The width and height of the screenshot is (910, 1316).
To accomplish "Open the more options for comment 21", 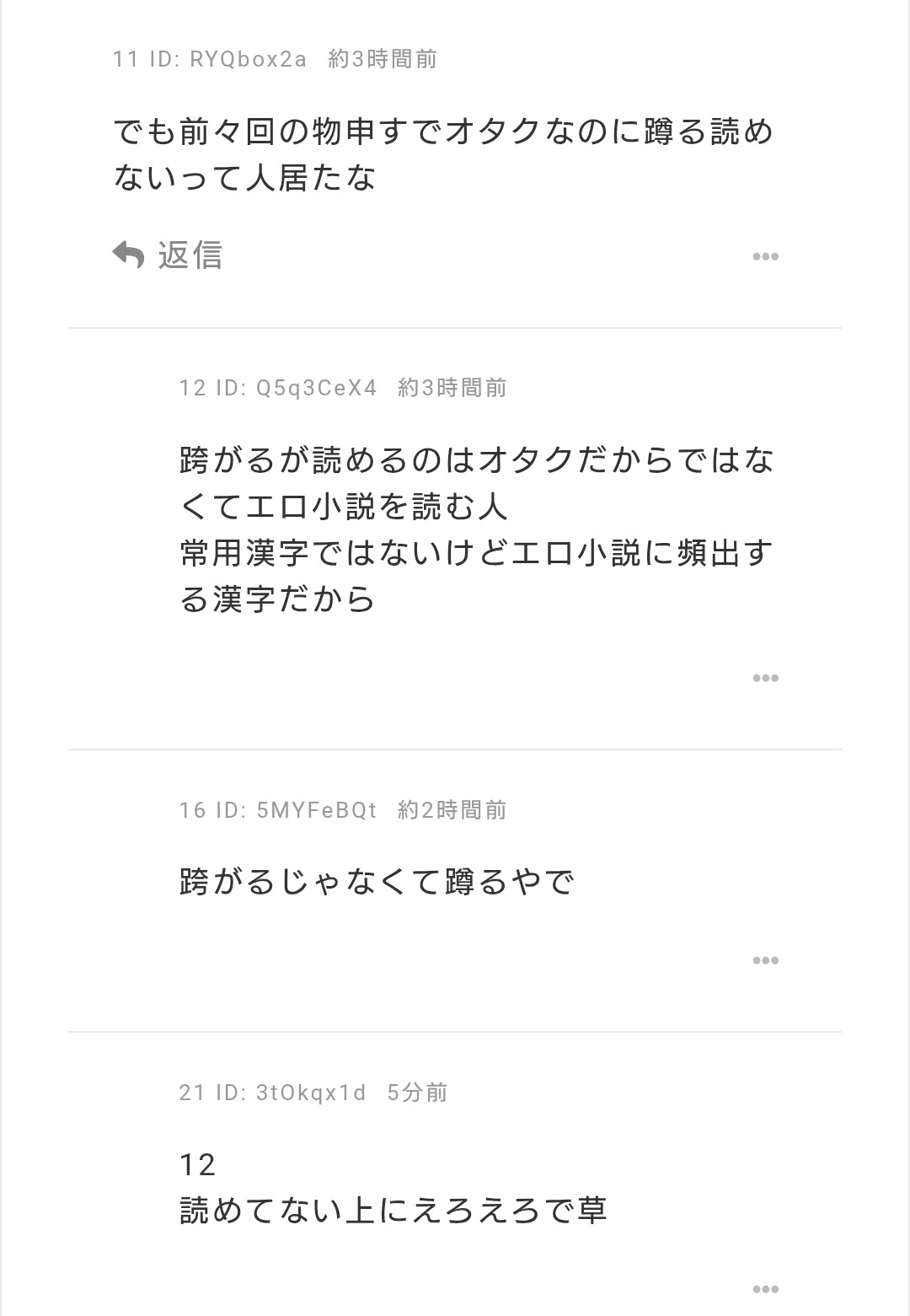I will 765,1289.
